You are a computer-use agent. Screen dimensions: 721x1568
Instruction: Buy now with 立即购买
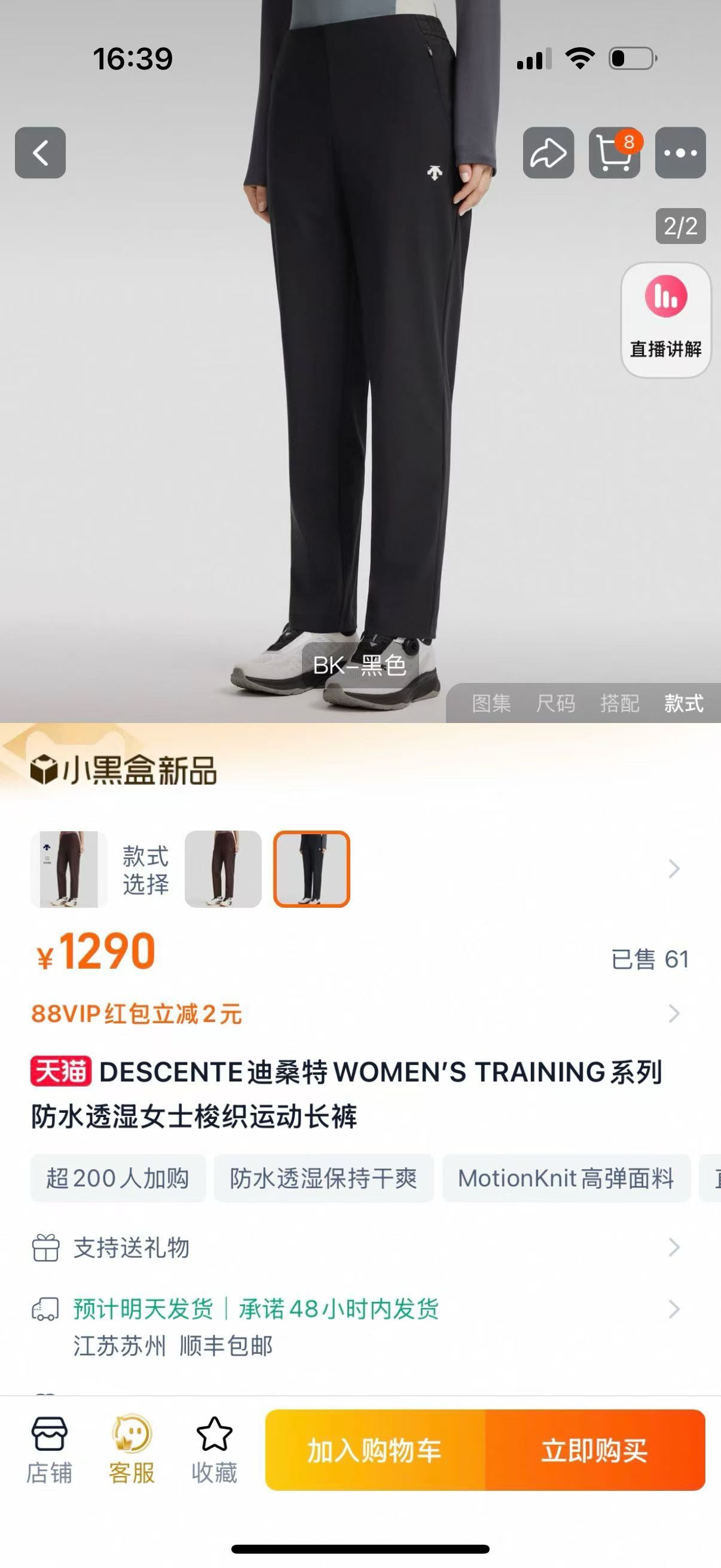click(595, 1450)
